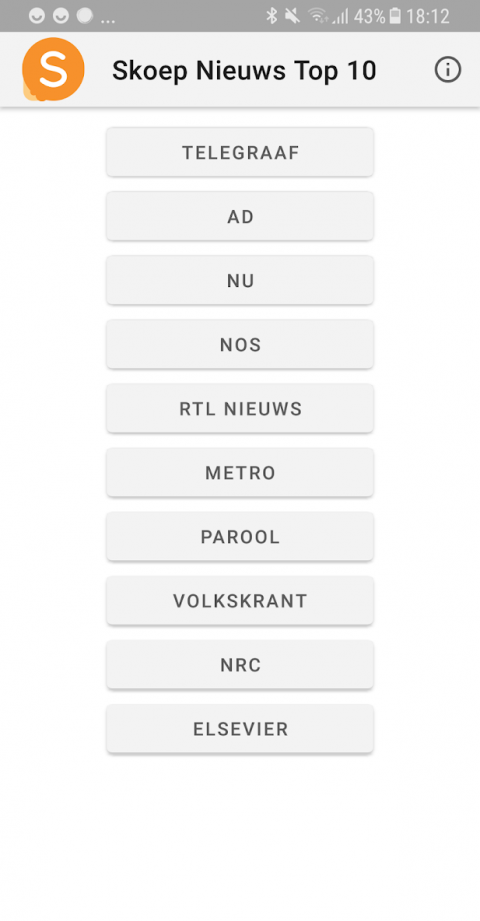Open the Telegraaf top 10

pyautogui.click(x=240, y=152)
